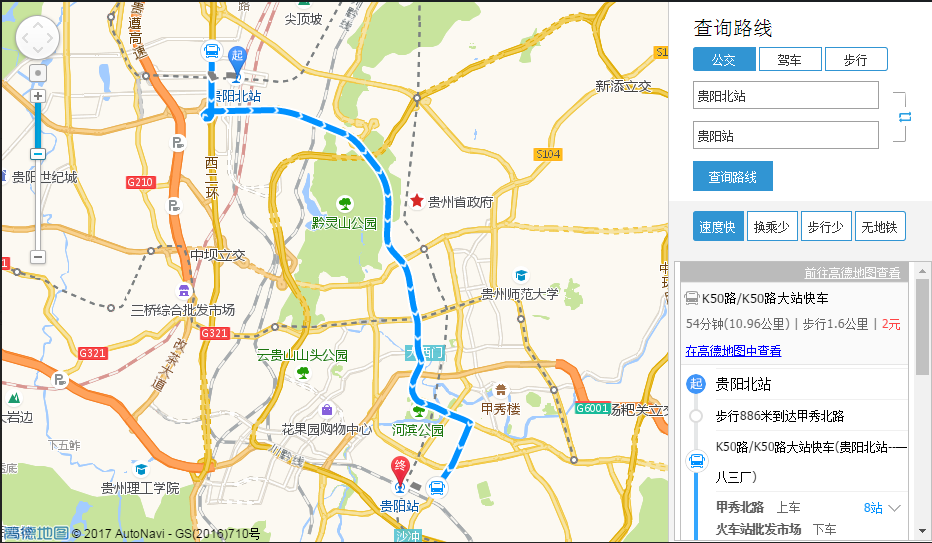
Task: Edit the start field 贵阳北站
Action: [x=785, y=96]
